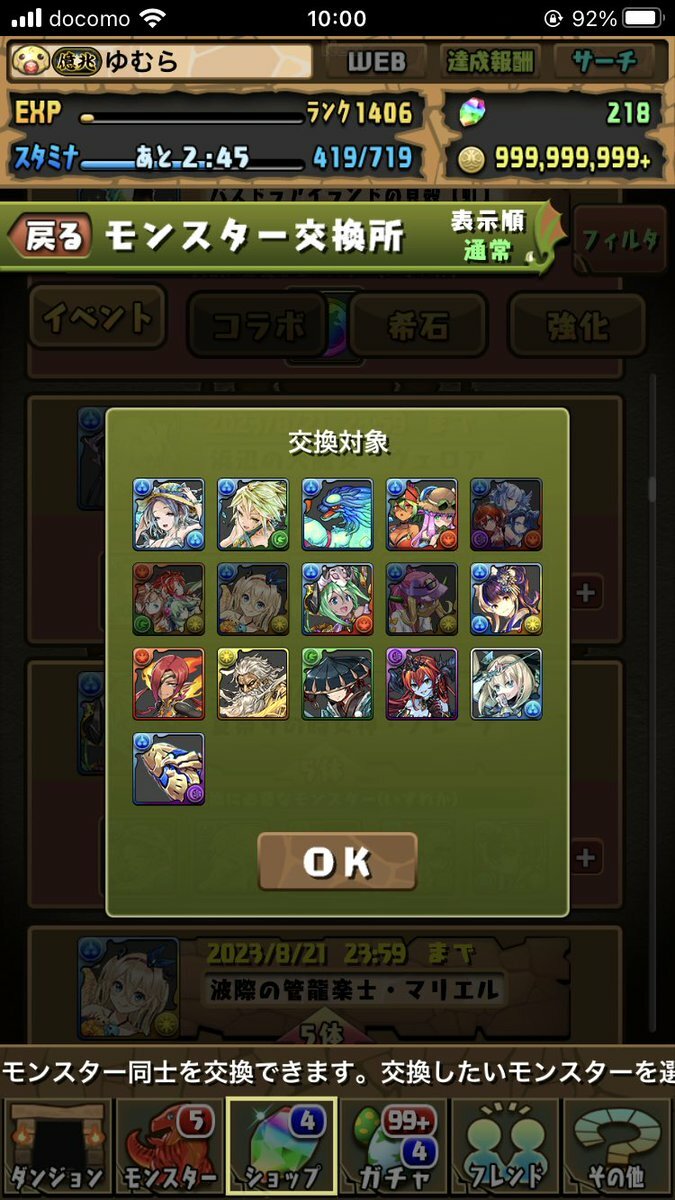Open the サーチ search button
This screenshot has height=1200, width=675.
tap(604, 62)
